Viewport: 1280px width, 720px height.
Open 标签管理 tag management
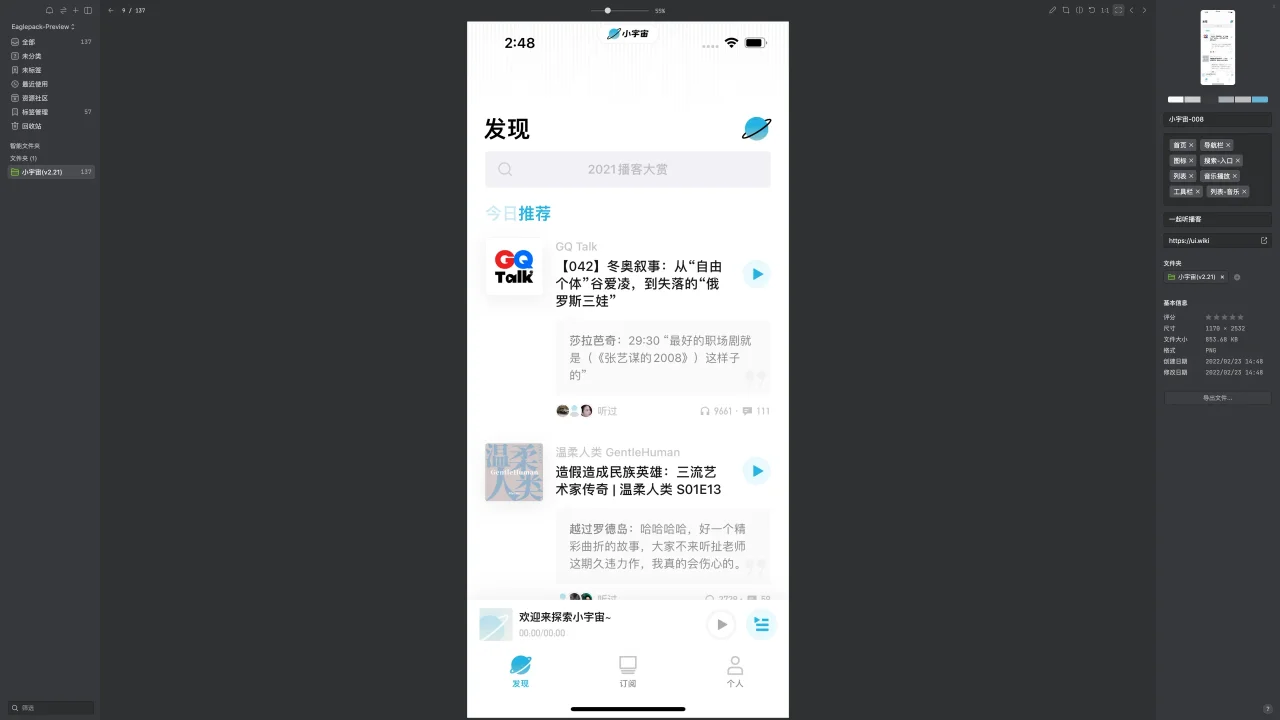35,112
